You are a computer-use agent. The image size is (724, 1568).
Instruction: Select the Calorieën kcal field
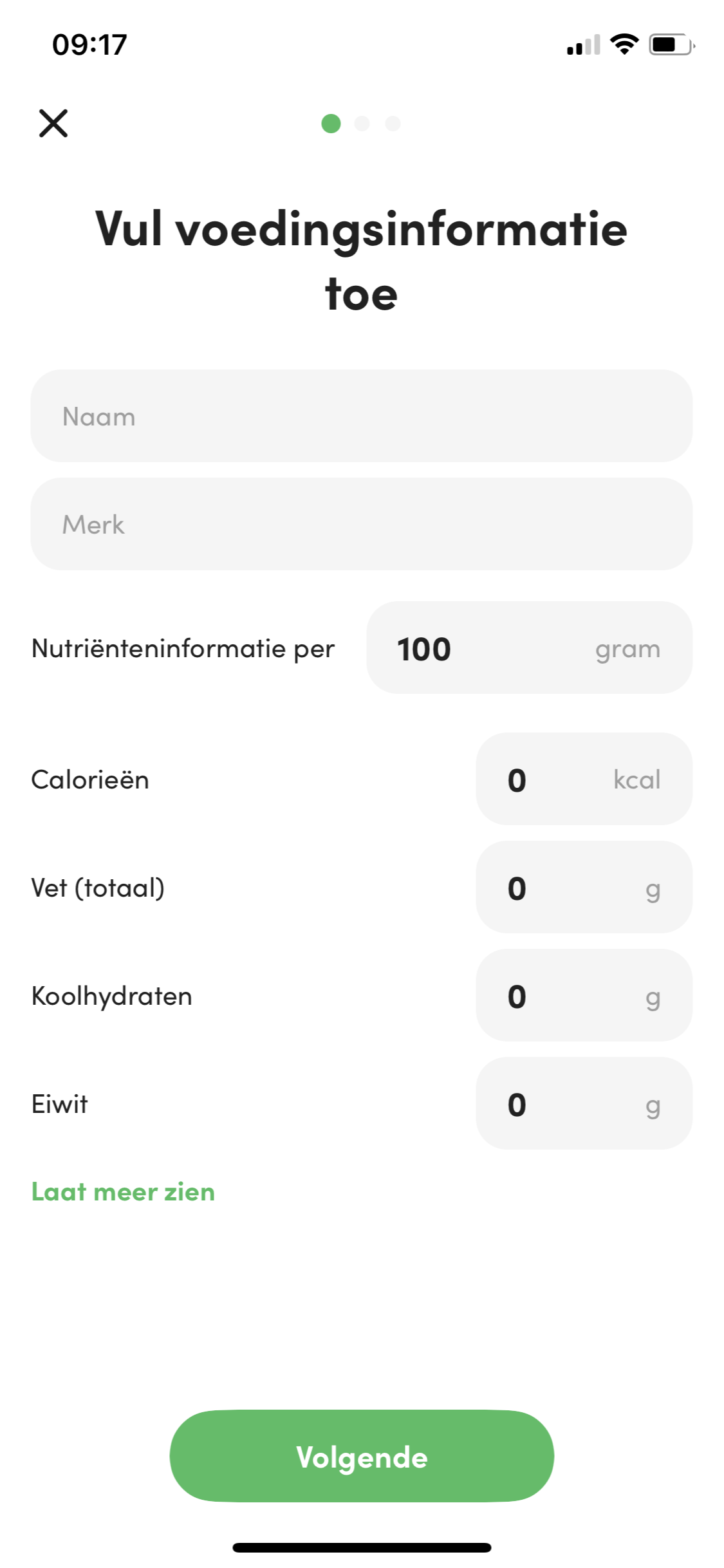coord(584,779)
